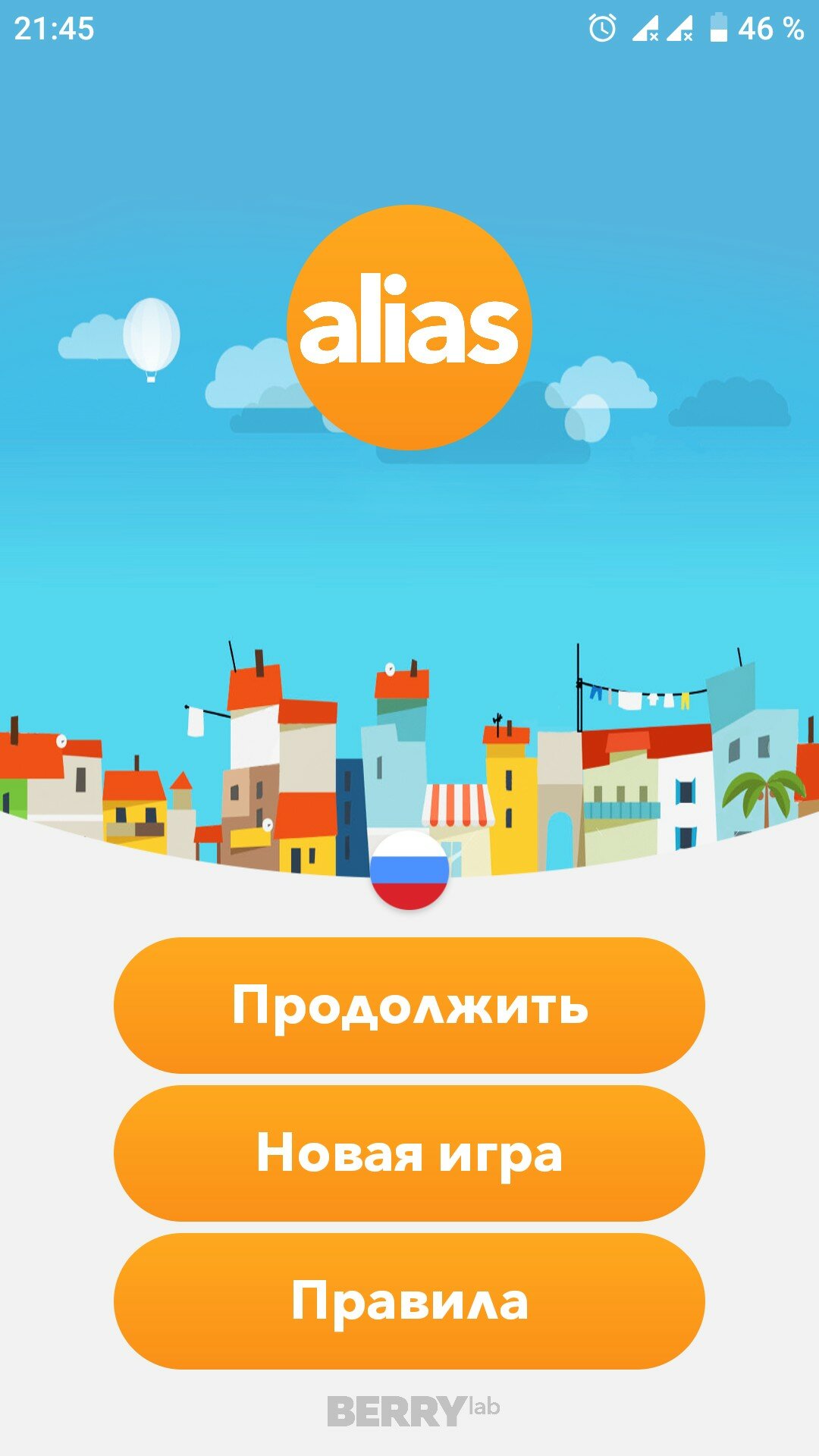Open the Правила rules screen
This screenshot has height=1456, width=819.
click(409, 1301)
